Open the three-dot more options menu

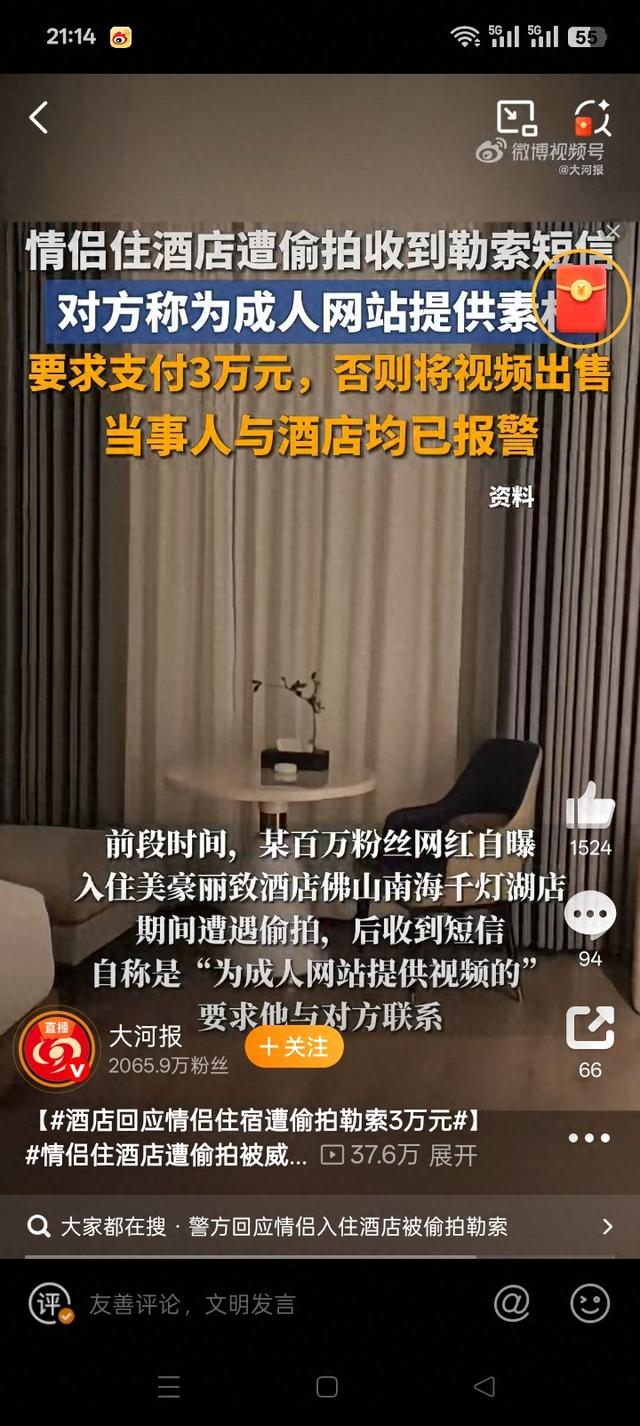click(x=590, y=1138)
